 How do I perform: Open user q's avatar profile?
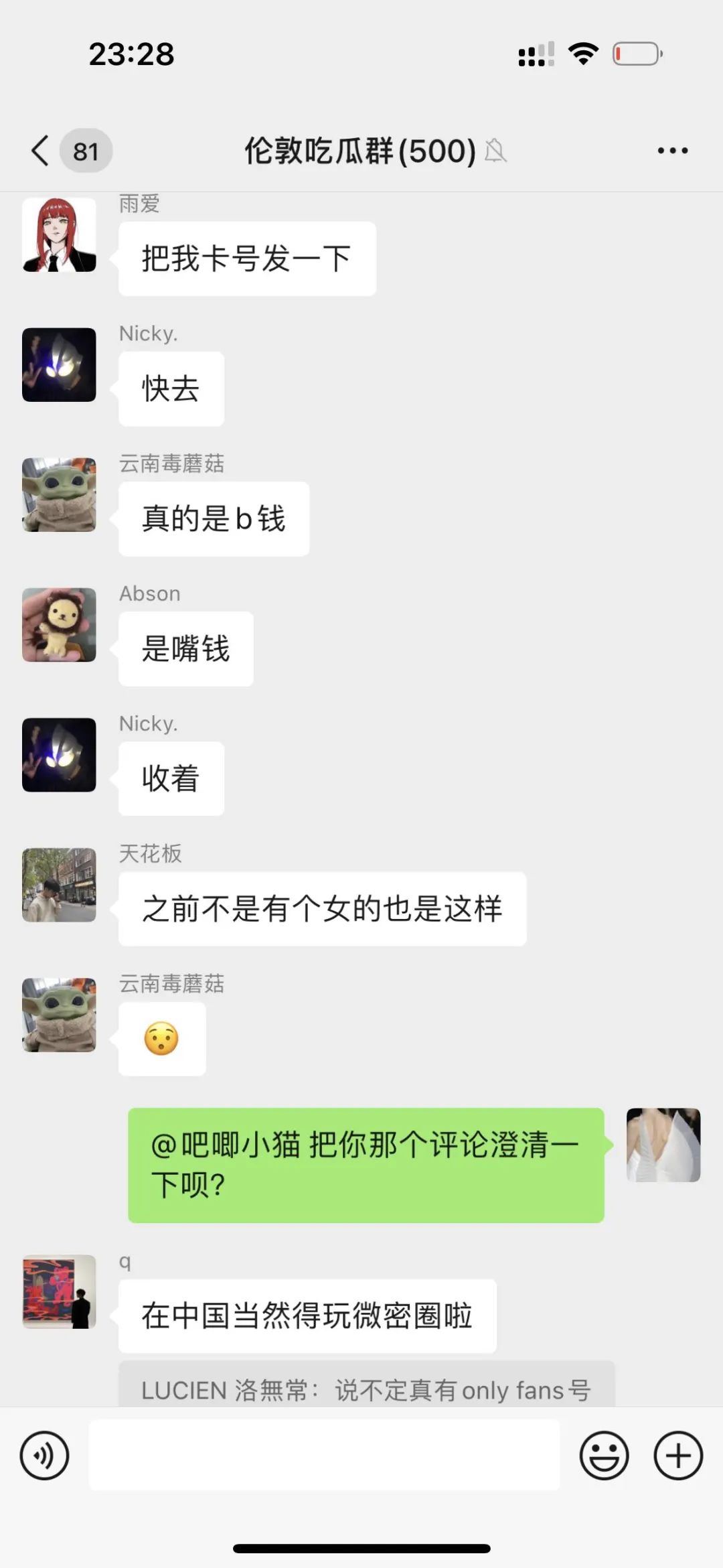pyautogui.click(x=59, y=1291)
